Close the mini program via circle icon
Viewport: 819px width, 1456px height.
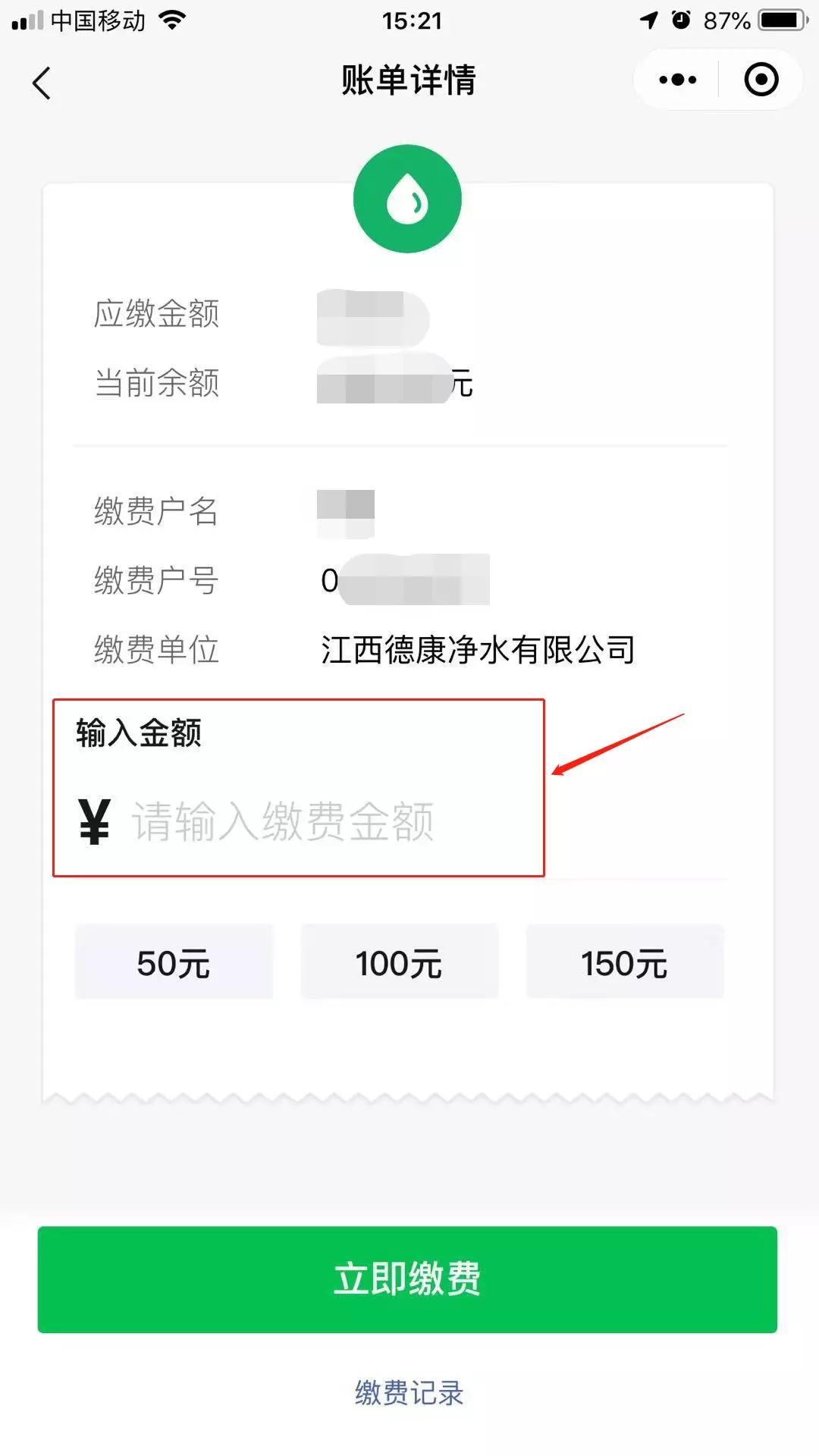(761, 80)
